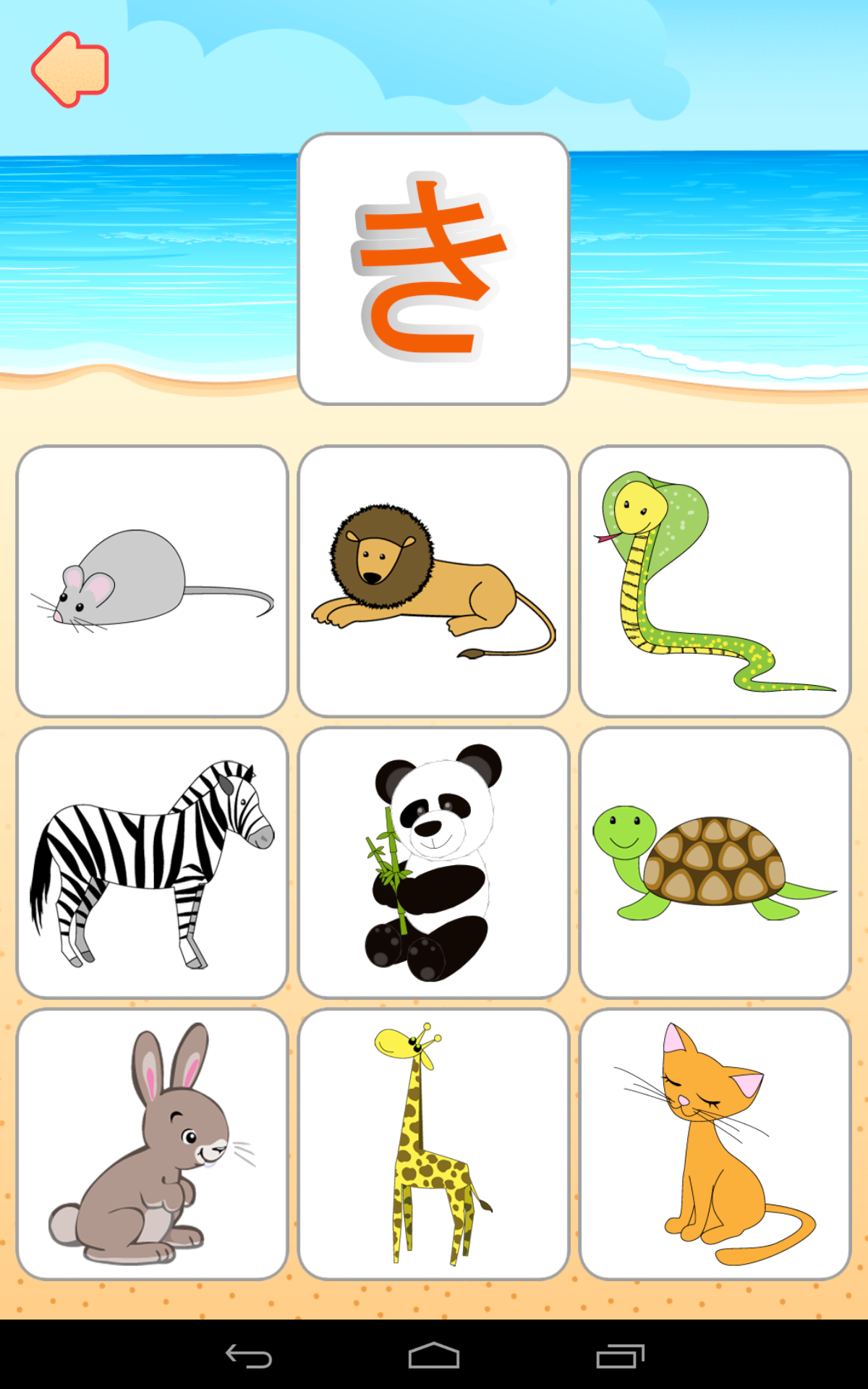Select the brown rabbit picture
The width and height of the screenshot is (868, 1389).
pyautogui.click(x=152, y=1144)
